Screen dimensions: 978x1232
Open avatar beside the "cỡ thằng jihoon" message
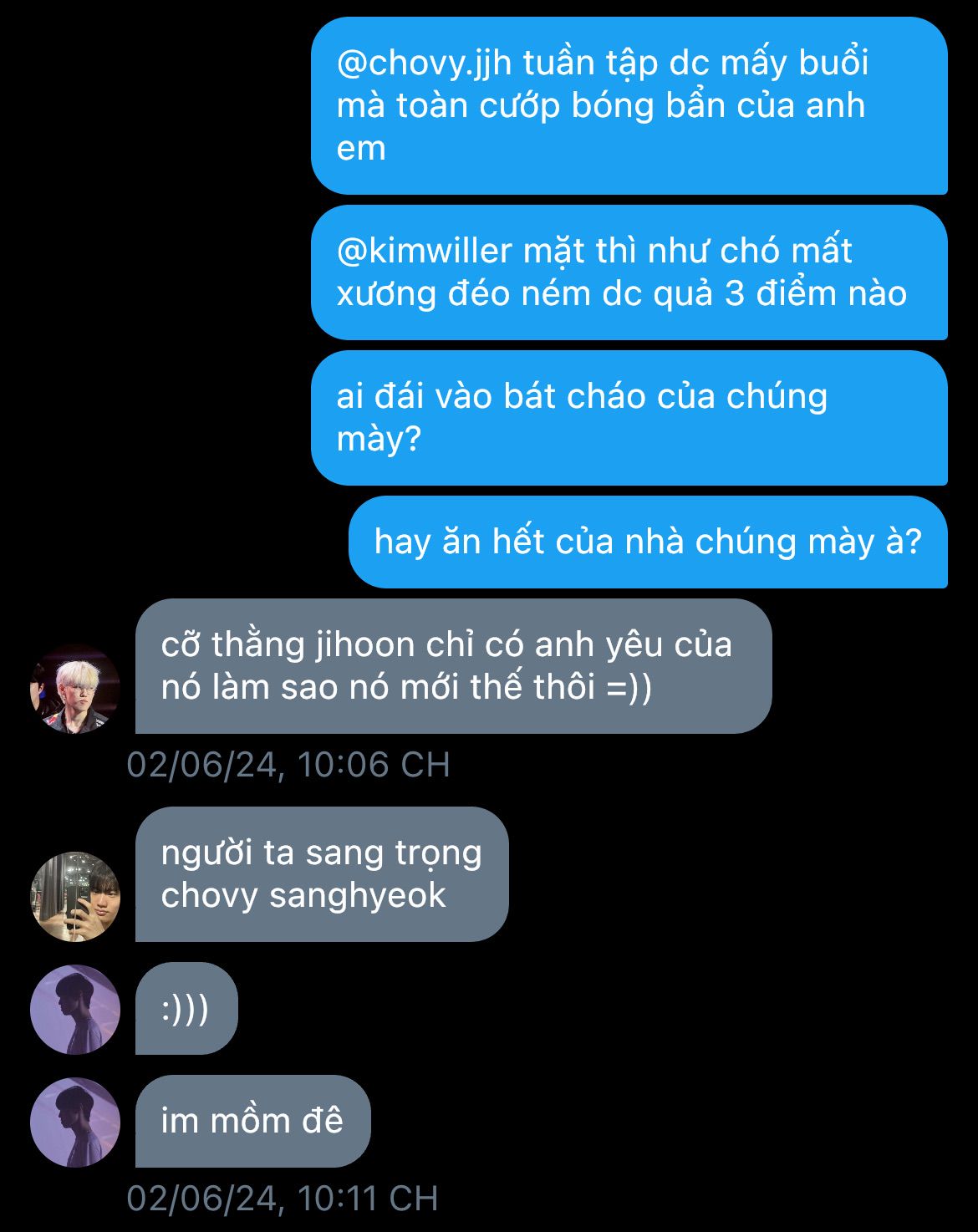point(75,689)
